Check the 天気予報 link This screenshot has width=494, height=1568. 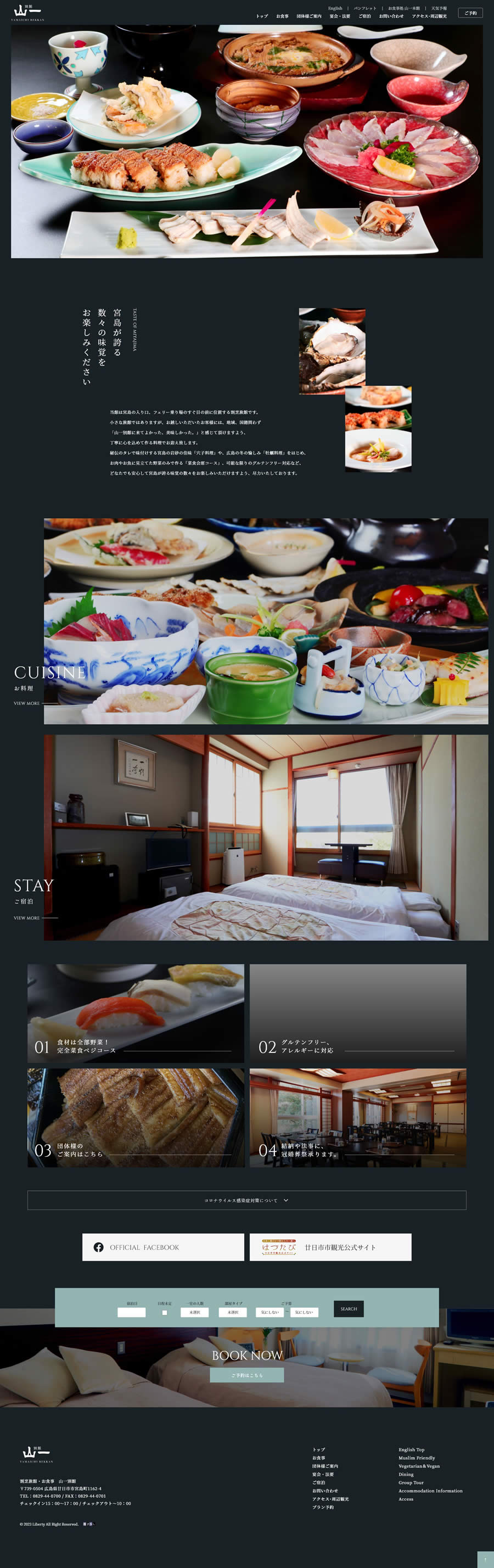point(439,9)
